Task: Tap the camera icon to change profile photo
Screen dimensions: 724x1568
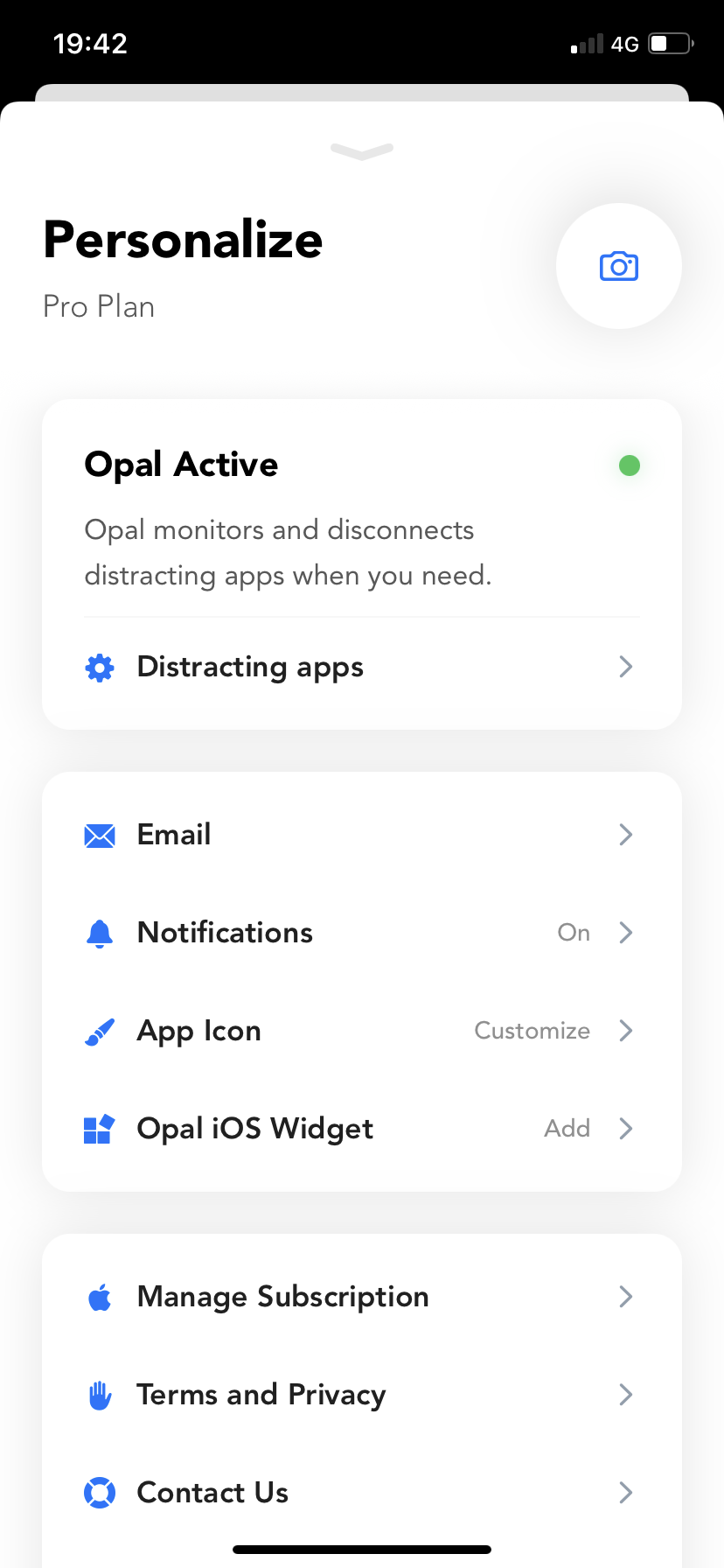Action: 618,266
